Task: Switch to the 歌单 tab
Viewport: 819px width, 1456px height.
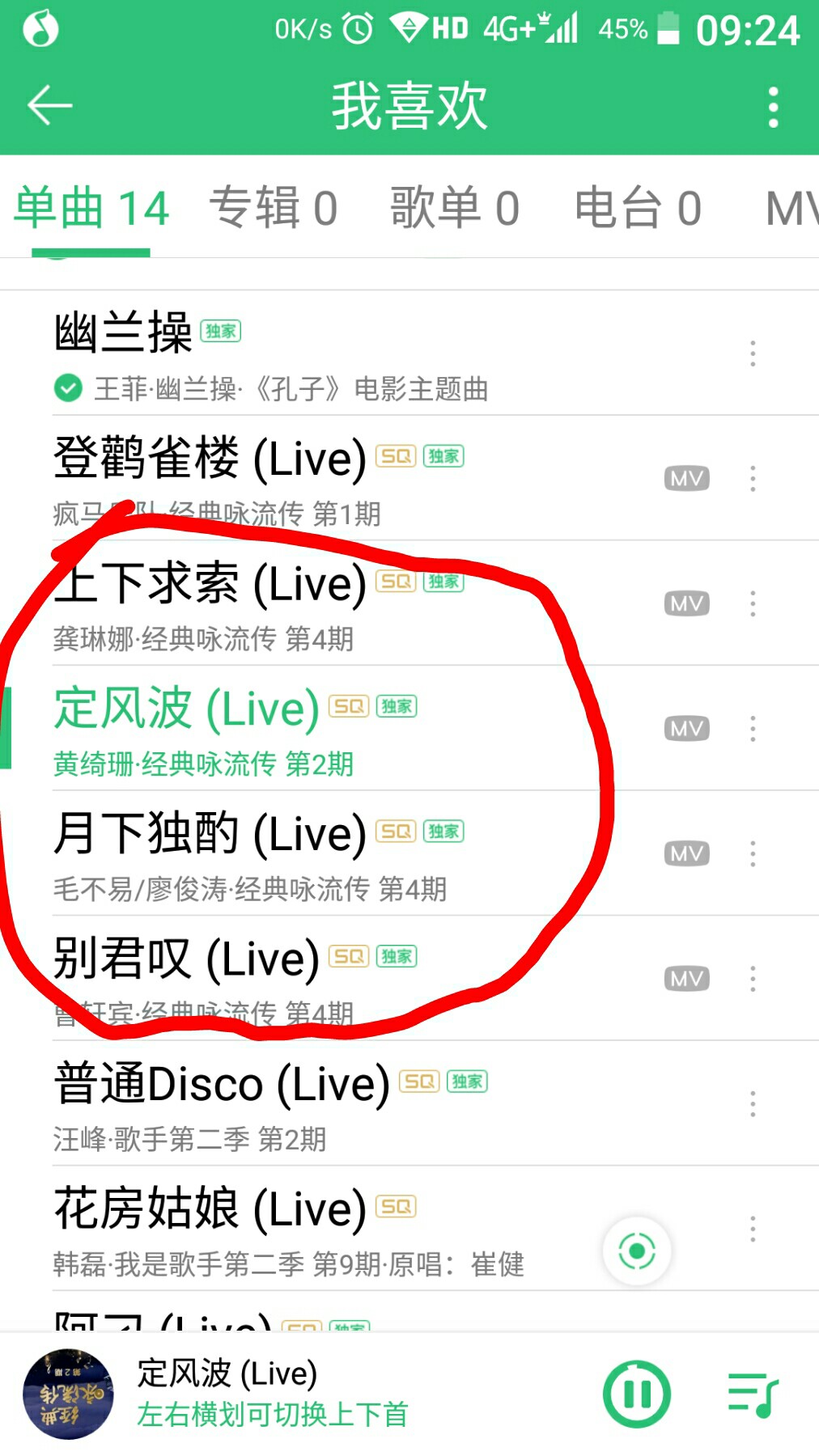Action: 454,208
